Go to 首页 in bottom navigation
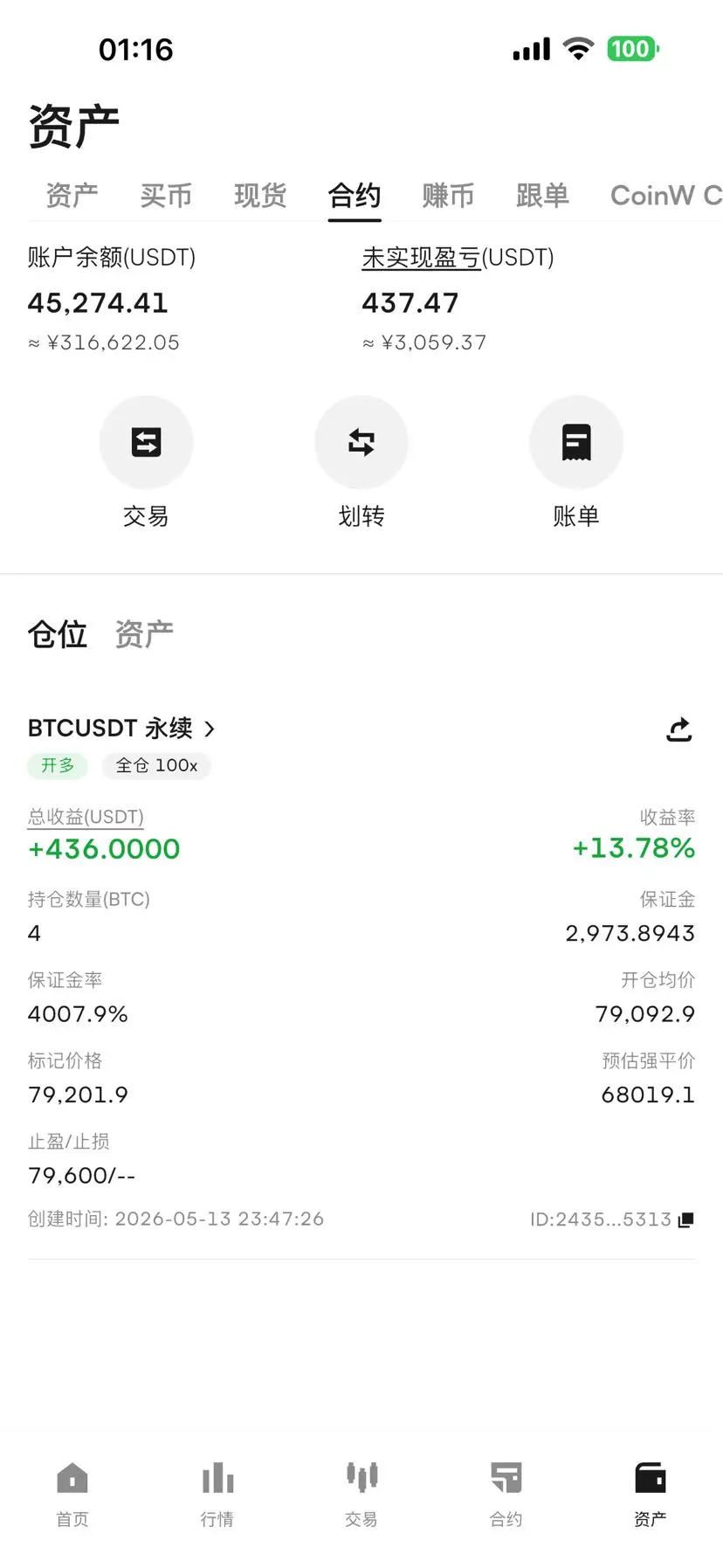This screenshot has width=723, height=1568. [72, 1495]
